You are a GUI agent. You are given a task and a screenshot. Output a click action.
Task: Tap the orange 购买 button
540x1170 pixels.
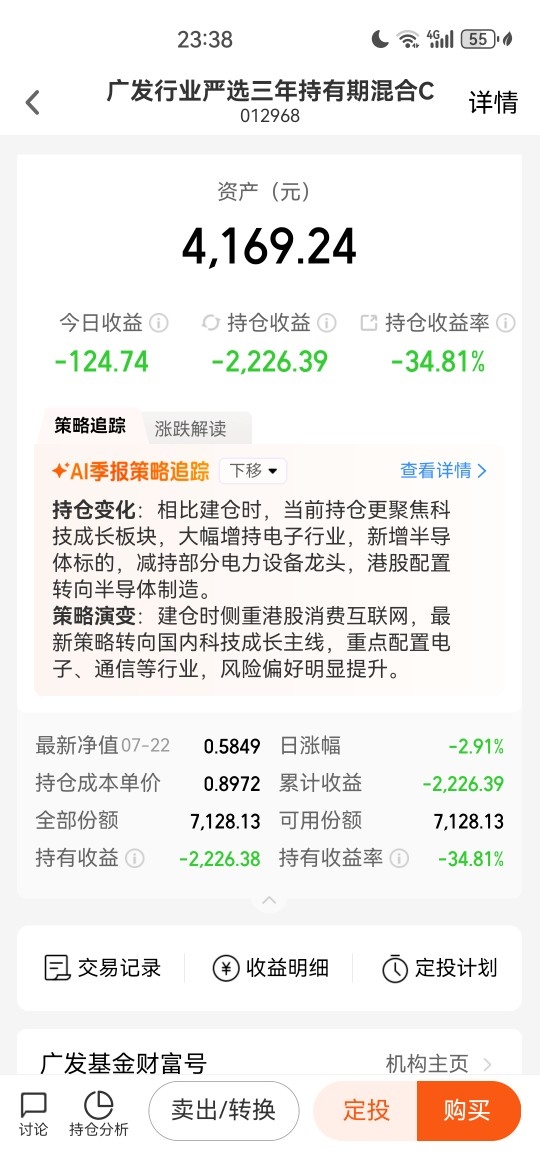click(468, 1110)
